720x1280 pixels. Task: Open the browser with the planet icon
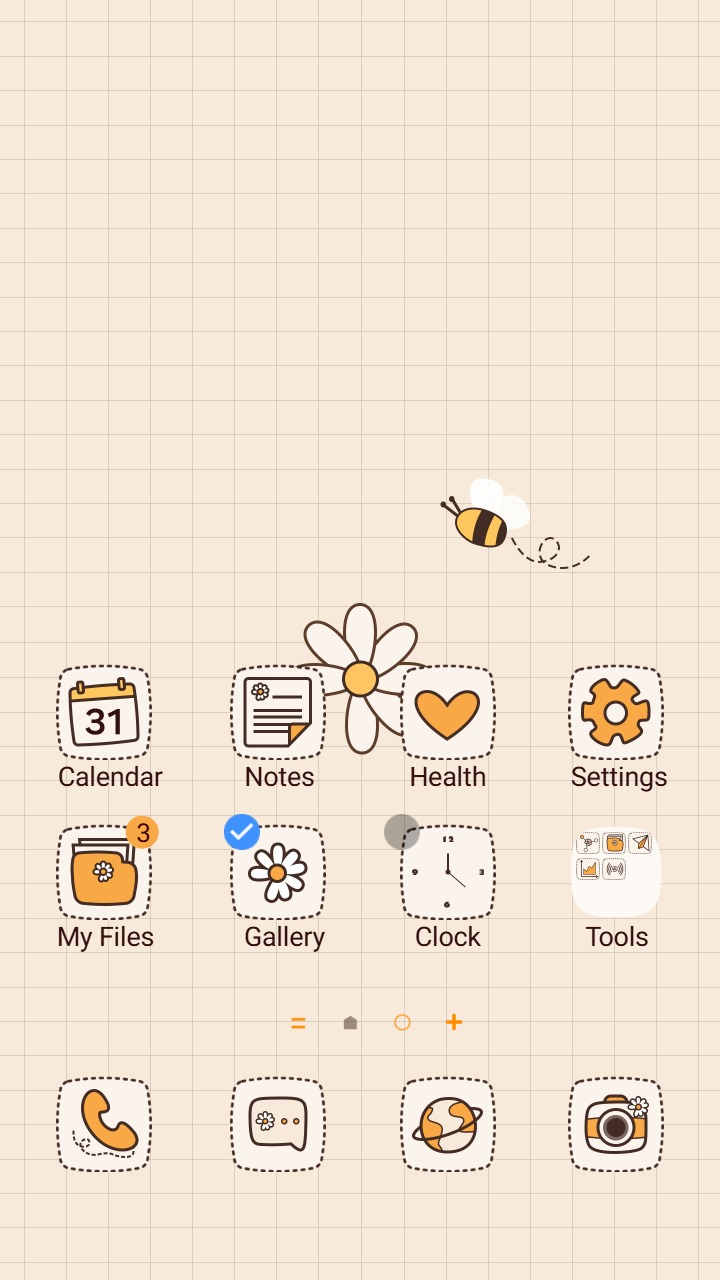click(x=448, y=1122)
